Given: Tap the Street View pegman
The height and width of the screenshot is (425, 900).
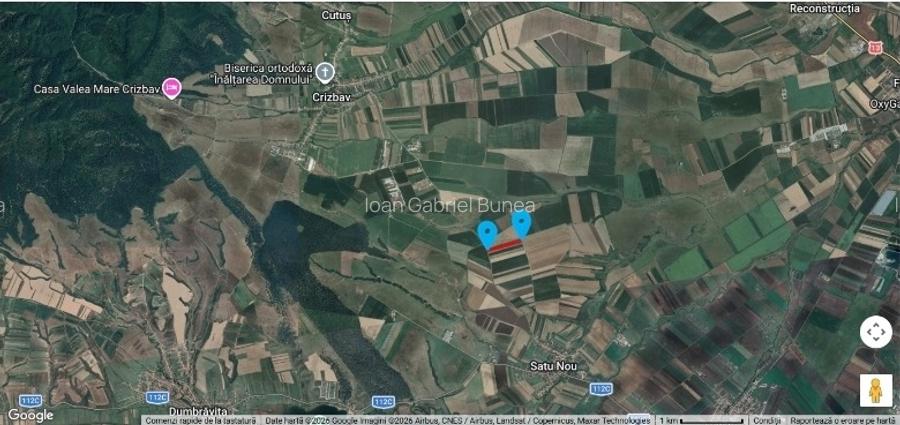Looking at the screenshot, I should click(x=875, y=390).
